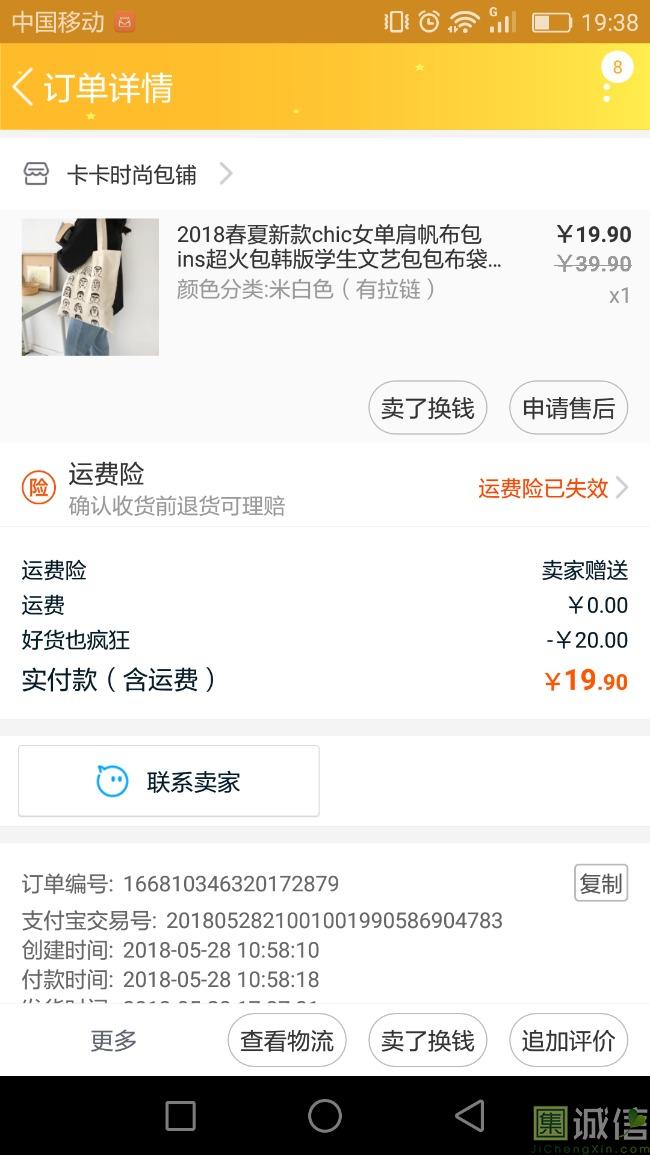Tap 卖了换钱 in the bottom bar

pos(427,1040)
